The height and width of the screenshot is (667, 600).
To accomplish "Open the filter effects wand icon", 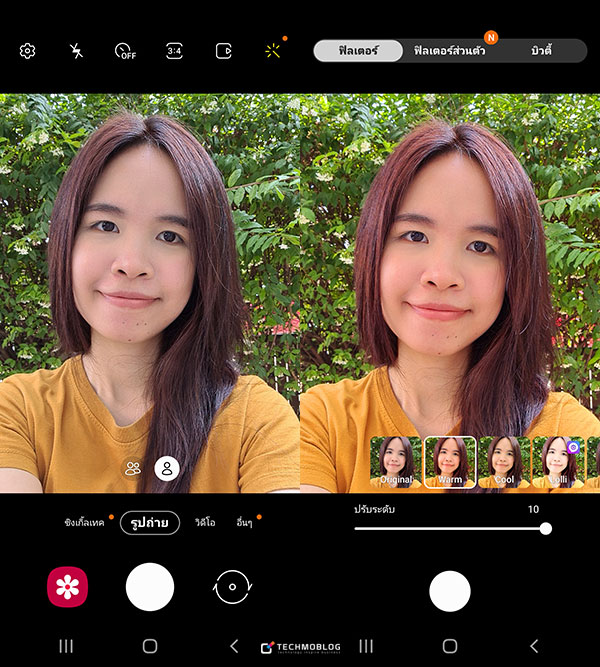I will pos(272,51).
